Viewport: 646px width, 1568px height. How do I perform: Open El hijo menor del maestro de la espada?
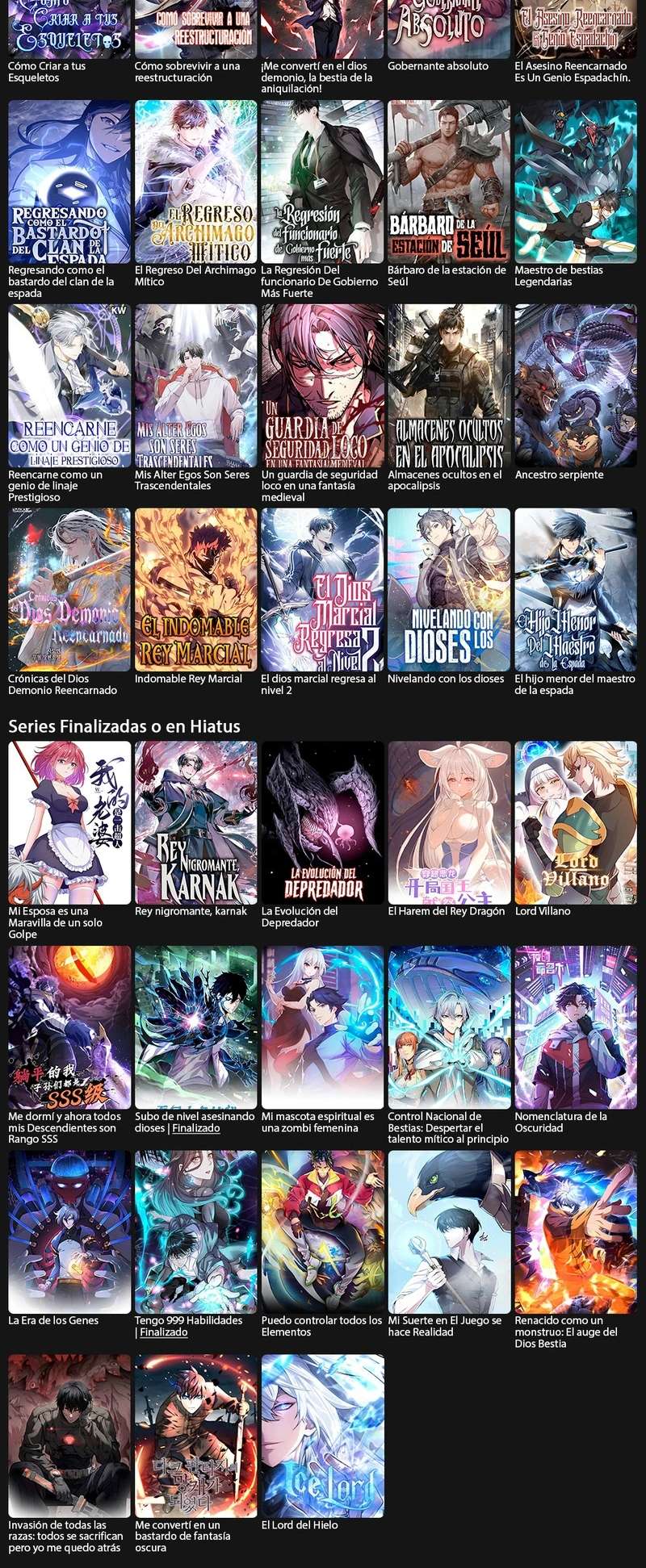click(576, 590)
